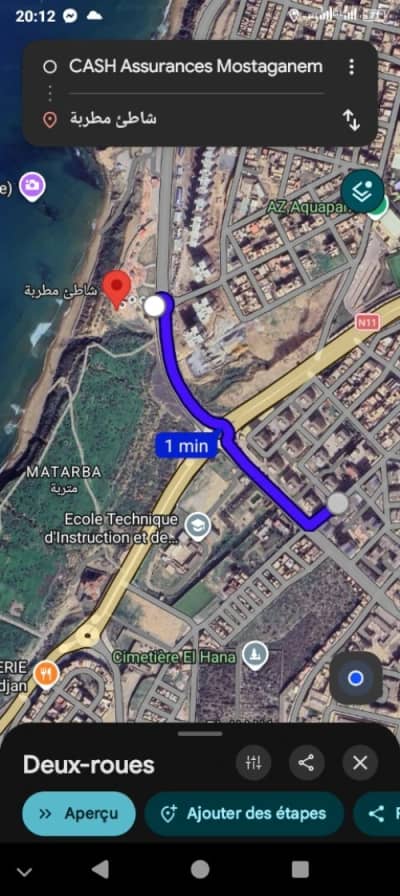Viewport: 400px width, 896px height.
Task: Center map on my location
Action: (356, 678)
